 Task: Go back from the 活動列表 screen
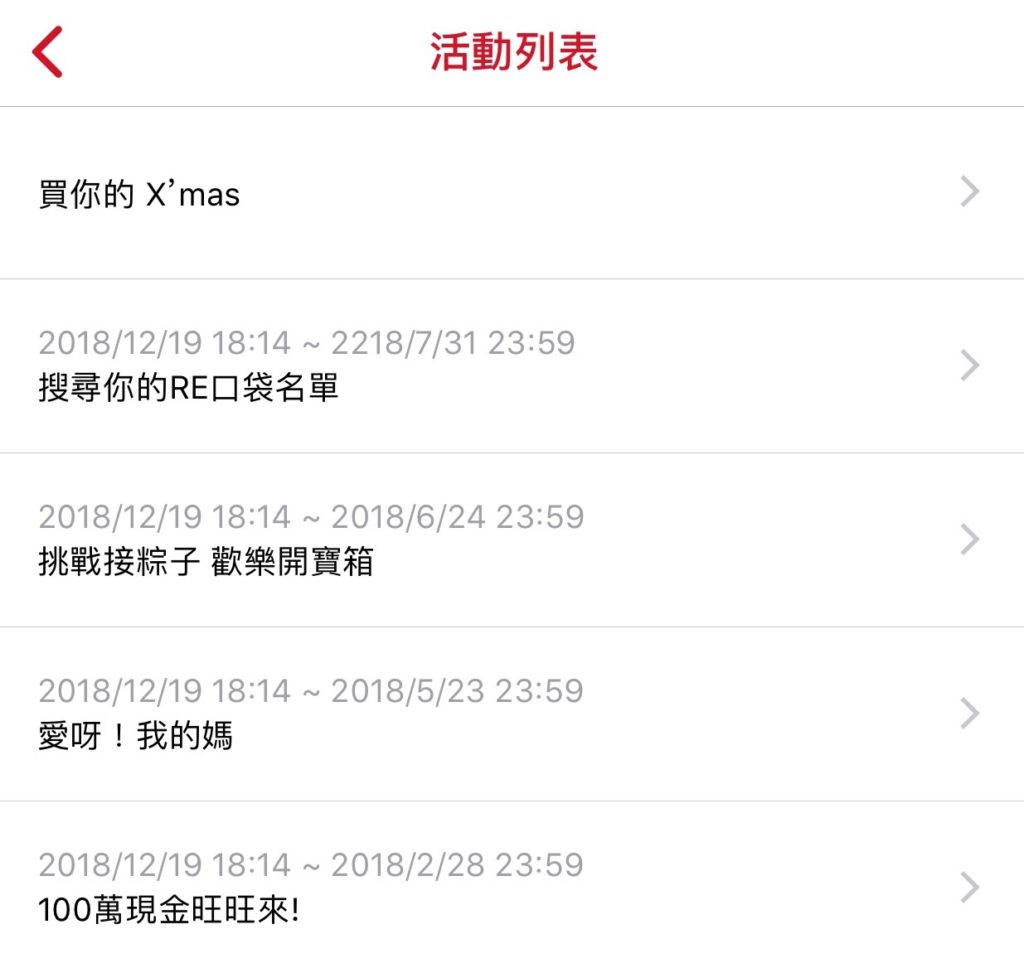pos(48,52)
